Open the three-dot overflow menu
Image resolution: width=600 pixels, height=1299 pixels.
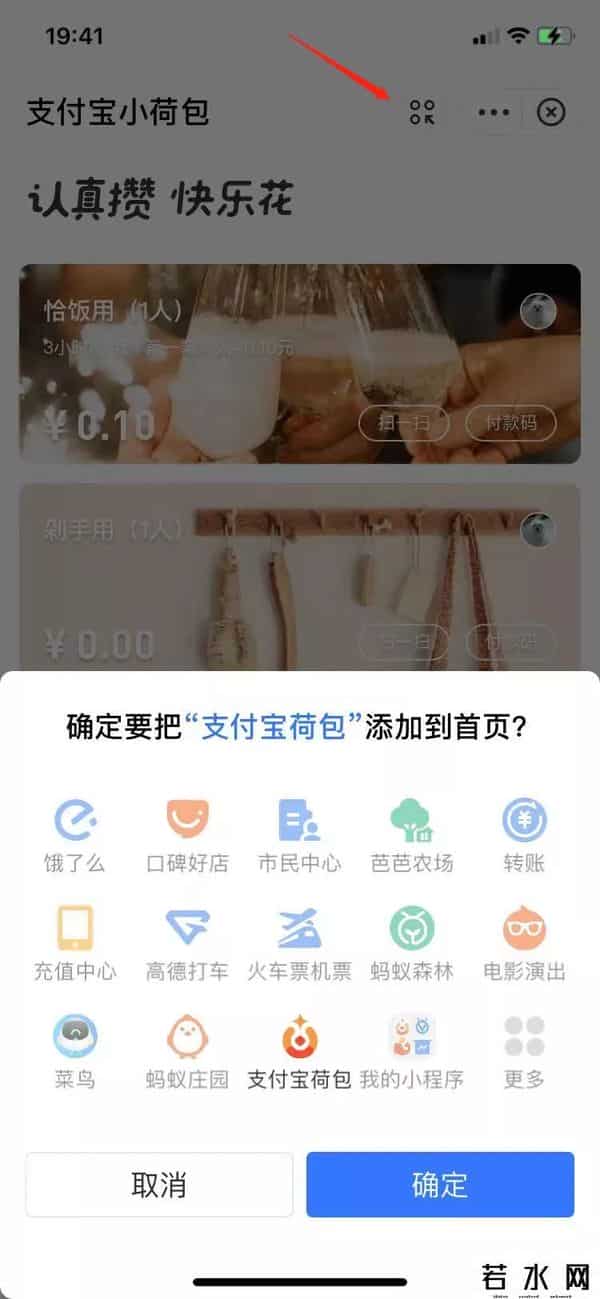[494, 112]
